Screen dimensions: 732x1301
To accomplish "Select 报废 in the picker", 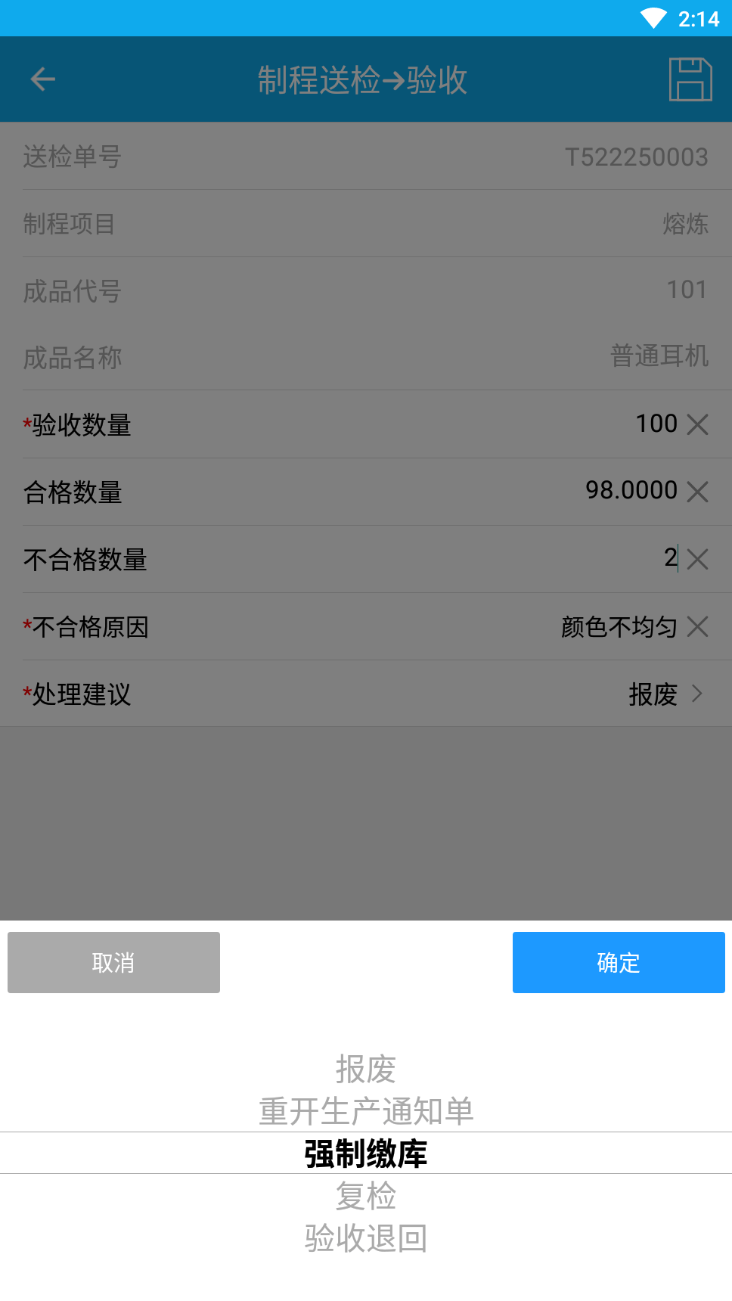I will (366, 1069).
